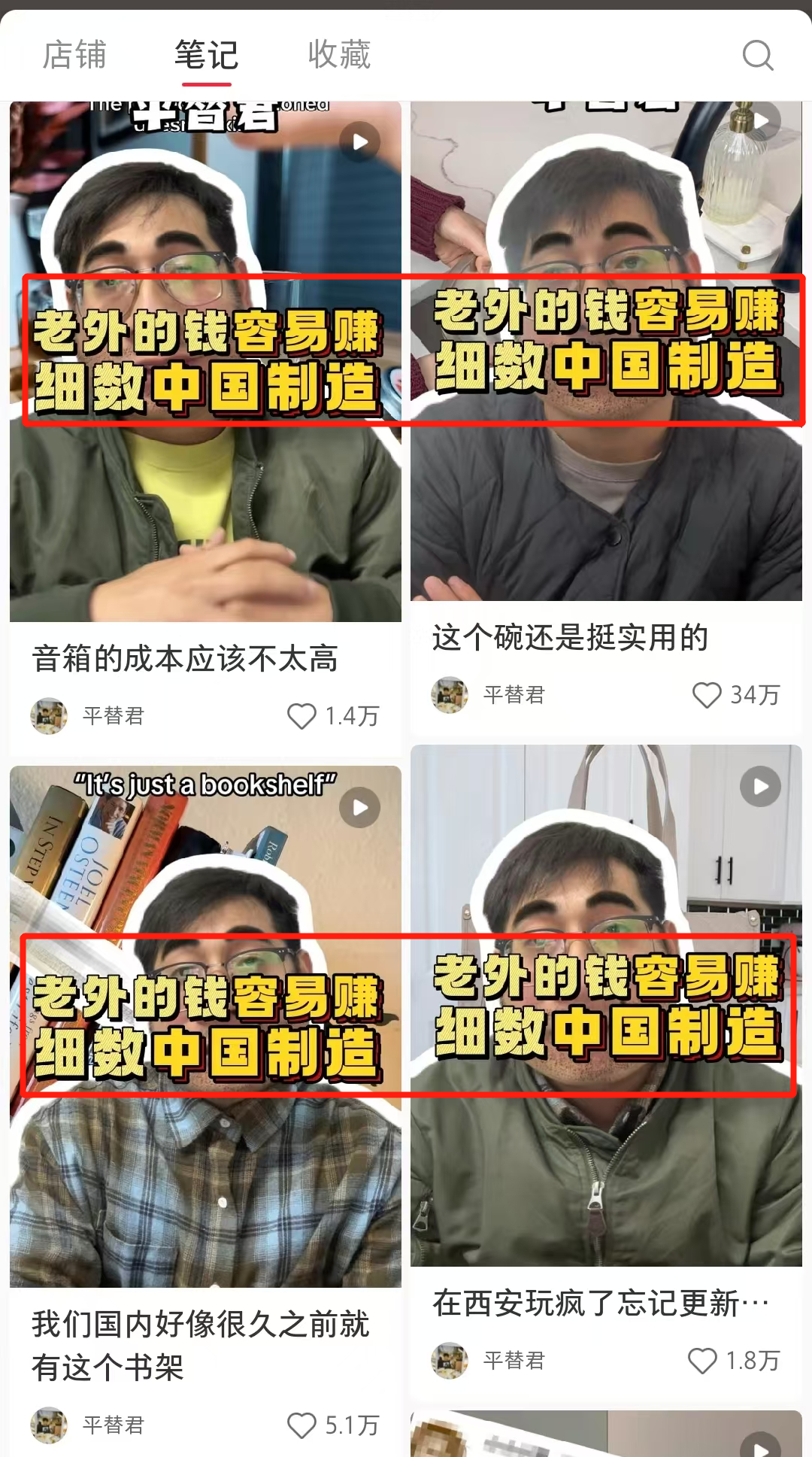This screenshot has height=1457, width=812.
Task: Select the currently active 笔记 tab
Action: 205,54
